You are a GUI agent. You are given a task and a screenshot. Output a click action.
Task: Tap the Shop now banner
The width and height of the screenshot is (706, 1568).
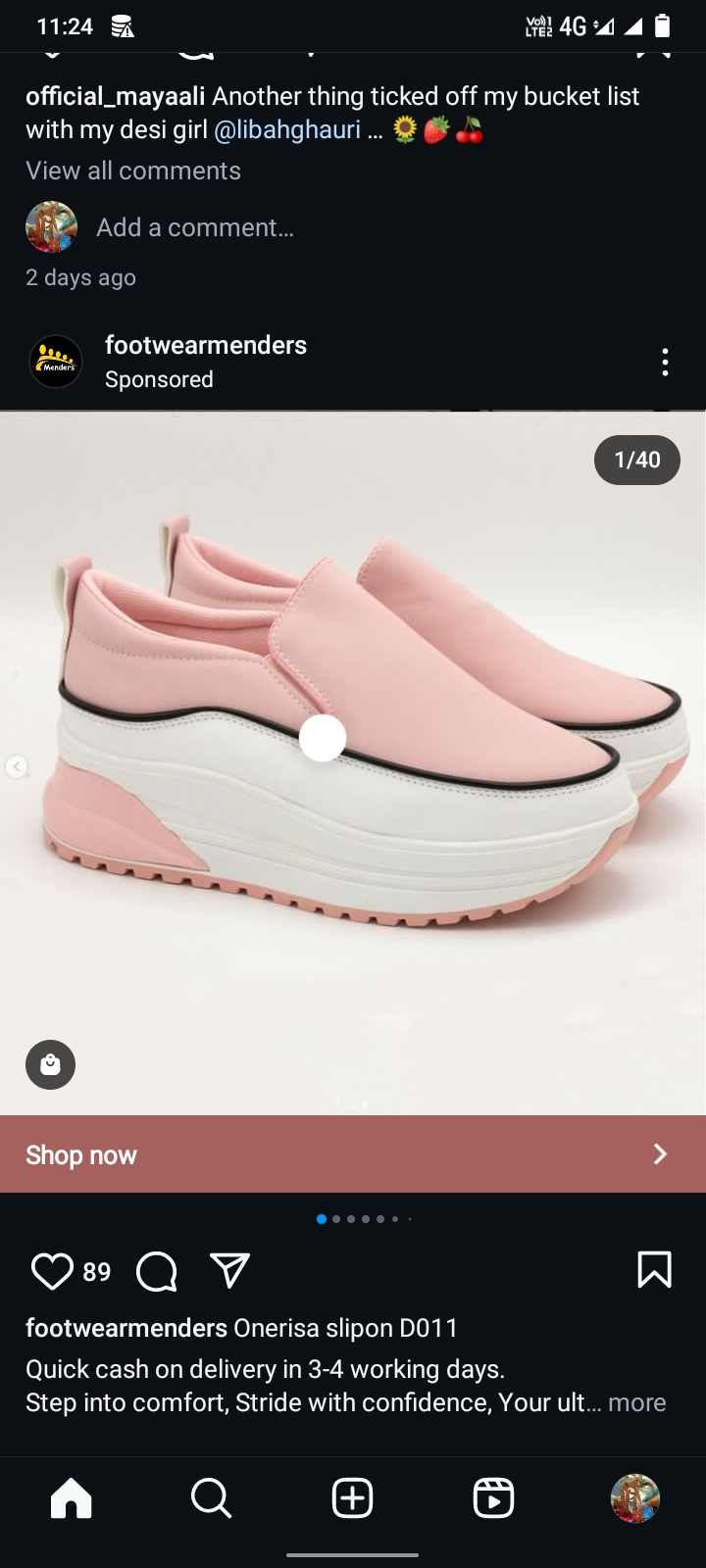353,1154
